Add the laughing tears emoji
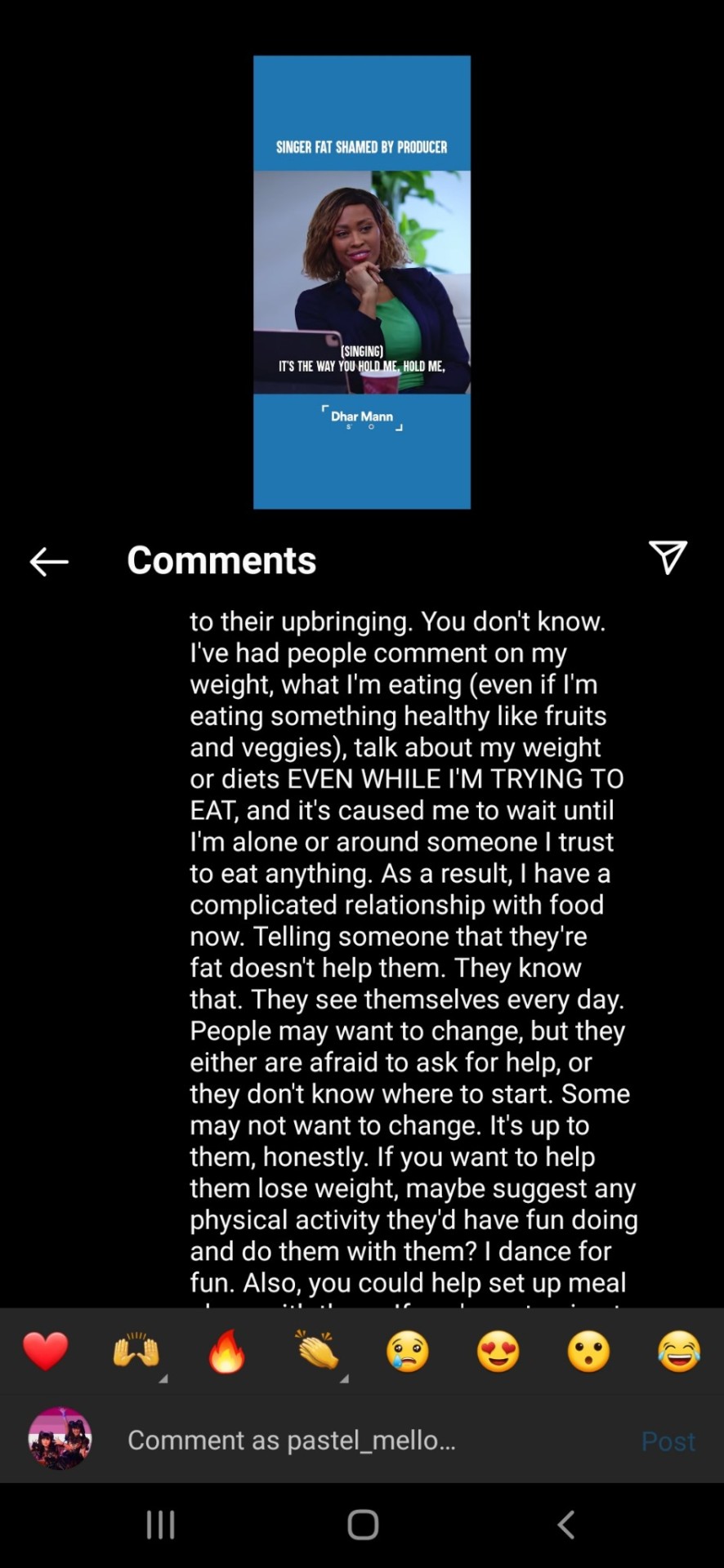 tap(679, 1350)
